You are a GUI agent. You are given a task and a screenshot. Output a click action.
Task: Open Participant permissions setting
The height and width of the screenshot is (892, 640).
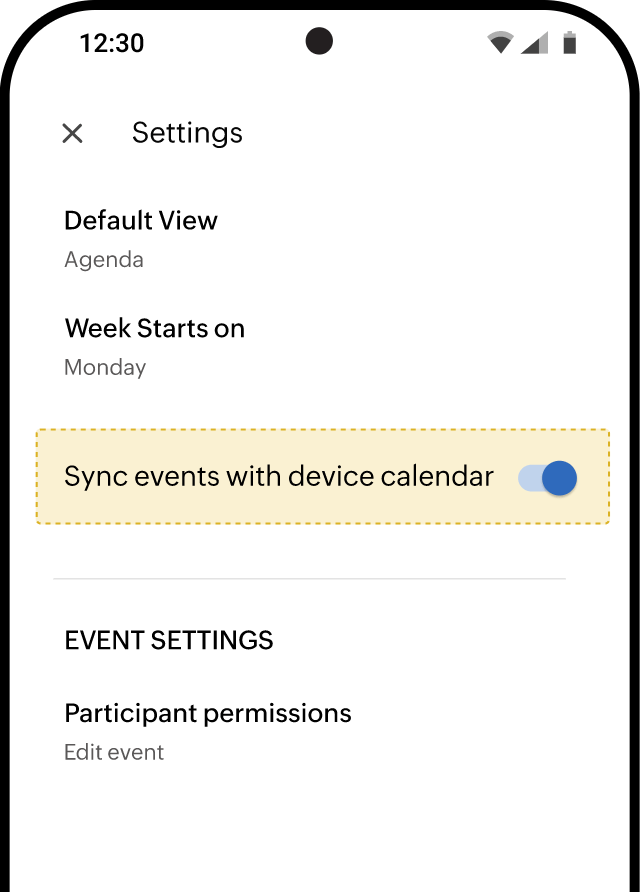coord(208,731)
